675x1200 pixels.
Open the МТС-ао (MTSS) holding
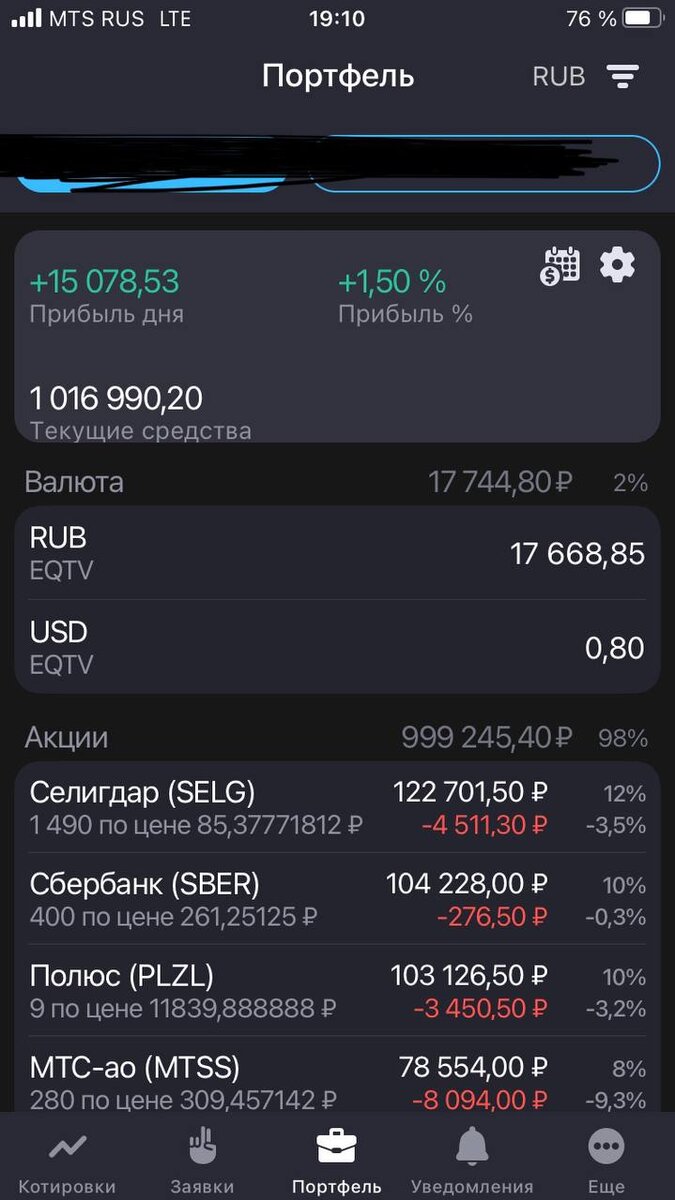(337, 1080)
